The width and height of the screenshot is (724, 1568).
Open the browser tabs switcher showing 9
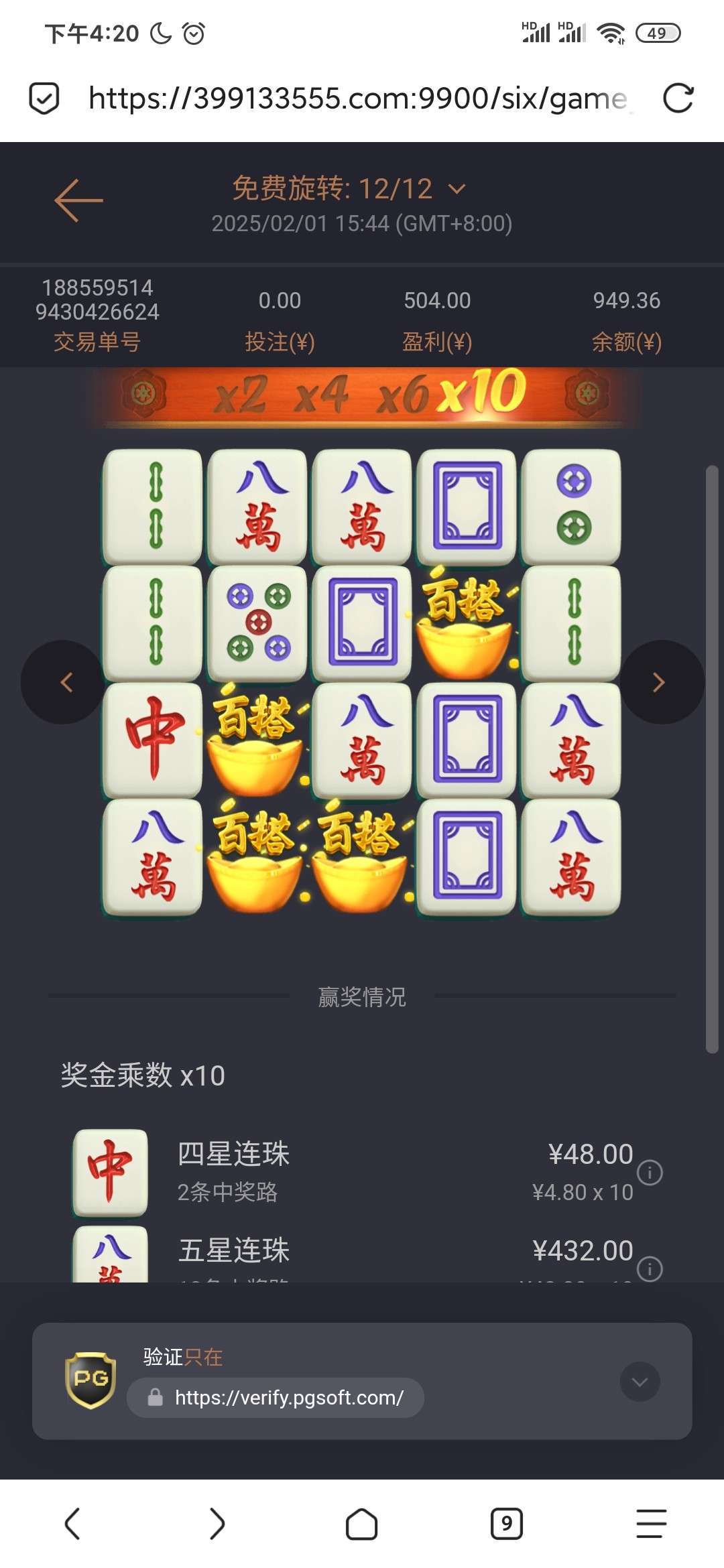[x=507, y=1524]
